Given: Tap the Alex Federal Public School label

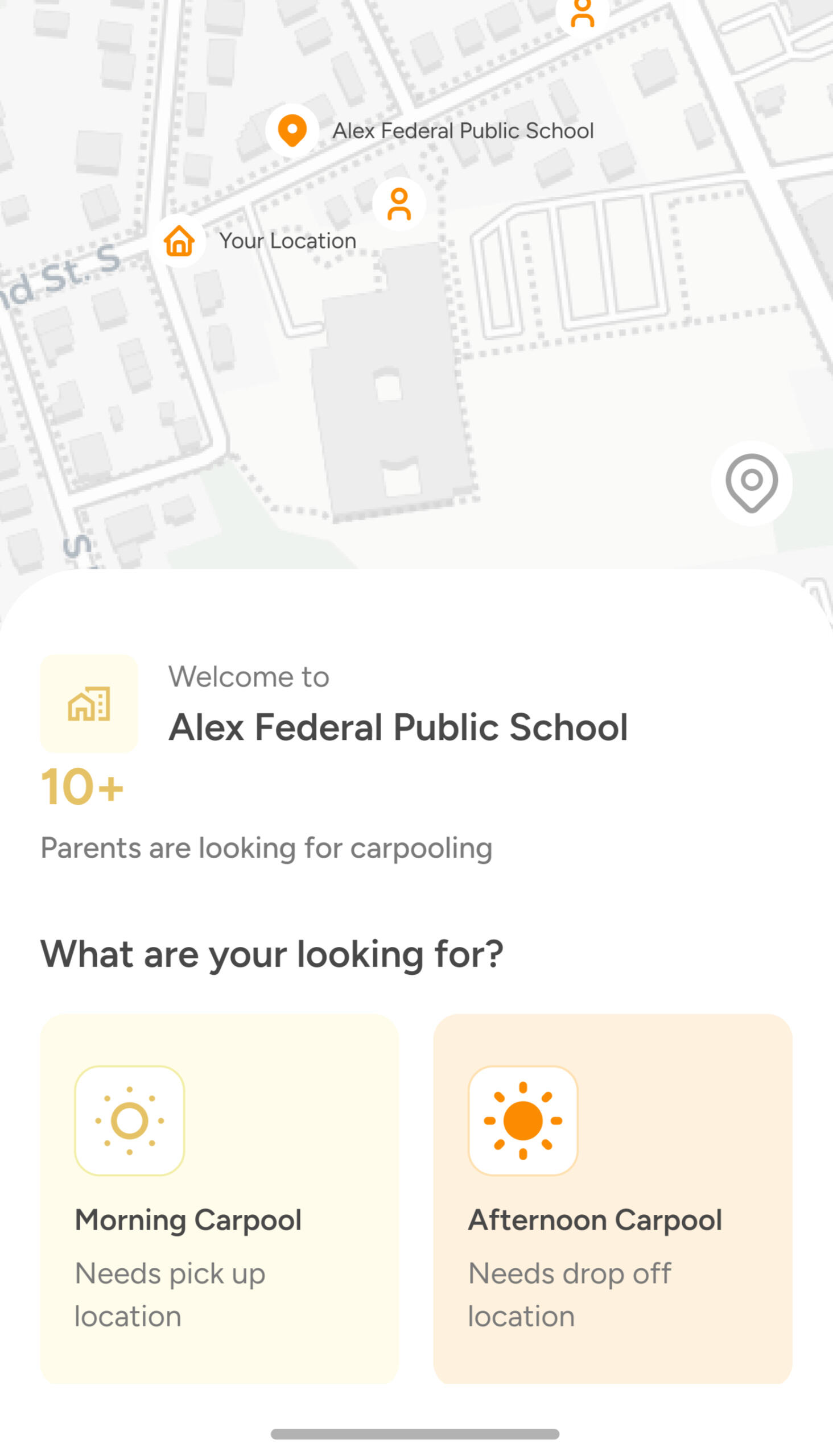Looking at the screenshot, I should (464, 130).
